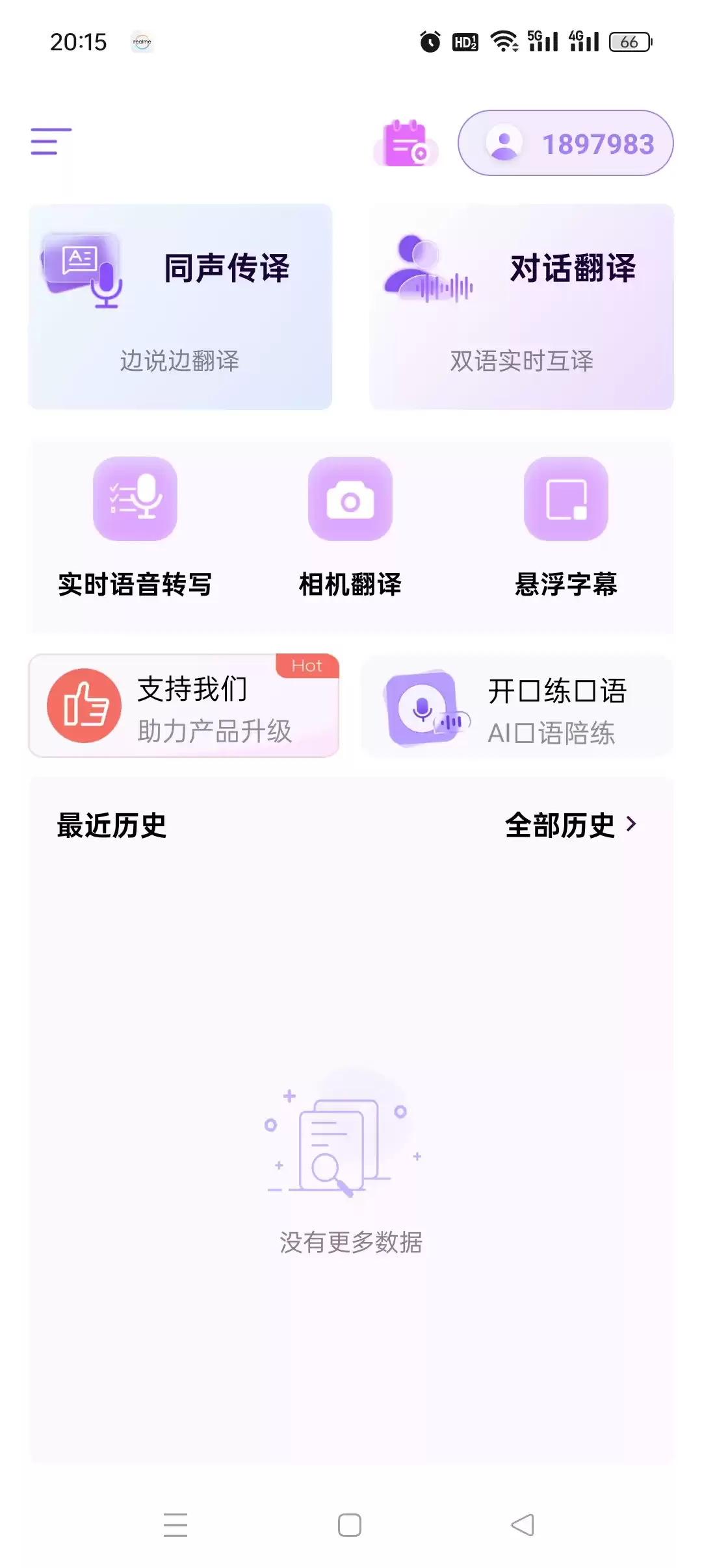Open the 对话翻译 conversation translation card
This screenshot has width=702, height=1568.
pyautogui.click(x=521, y=305)
